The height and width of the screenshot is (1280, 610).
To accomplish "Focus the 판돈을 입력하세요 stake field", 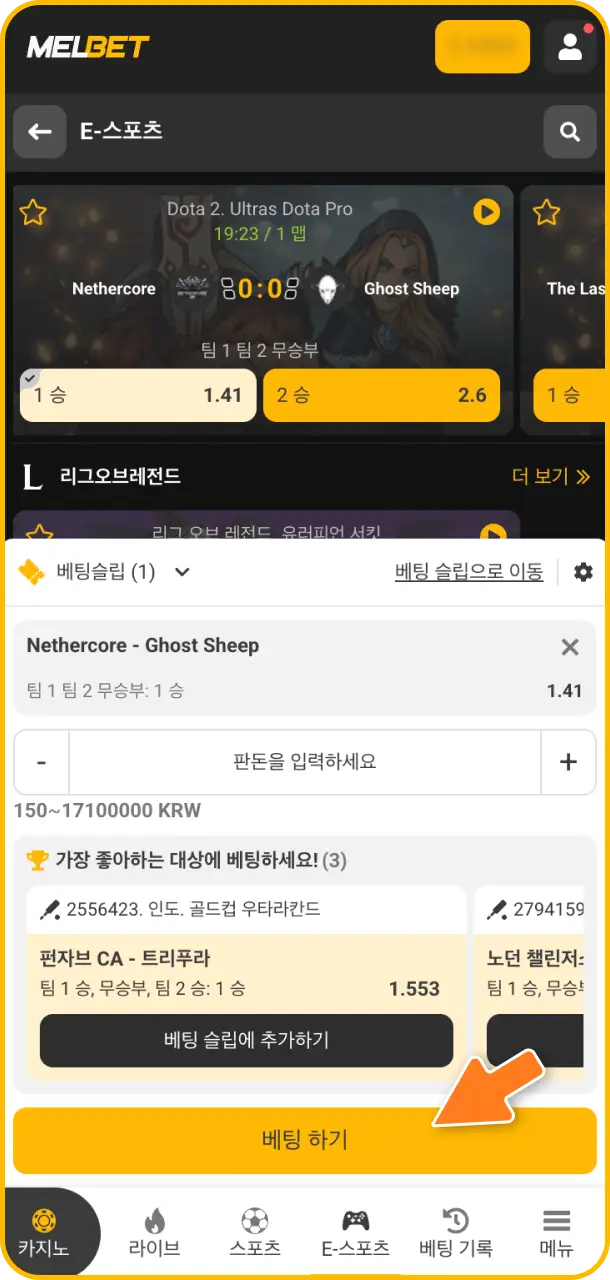I will point(305,762).
